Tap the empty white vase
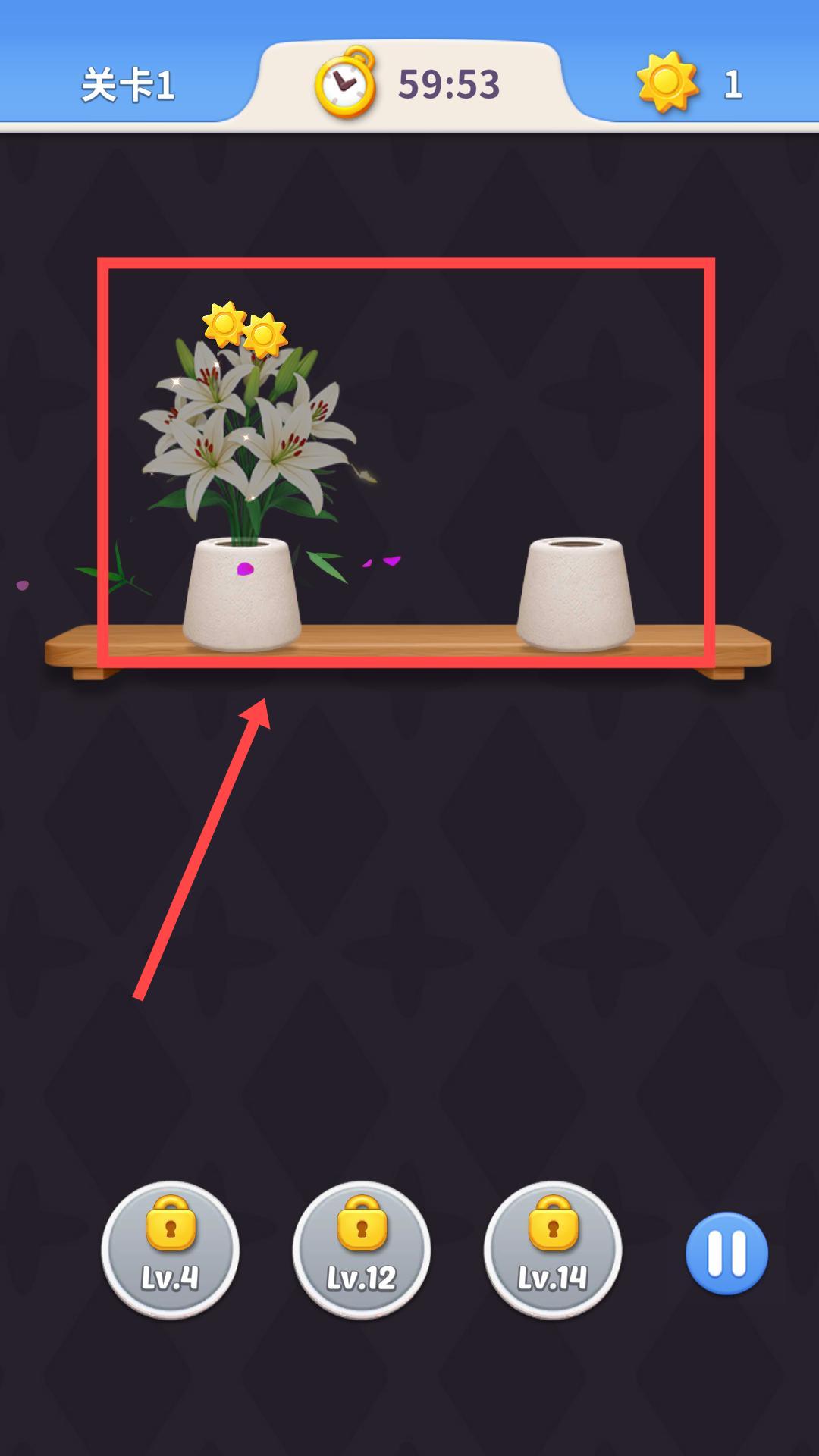 (576, 594)
